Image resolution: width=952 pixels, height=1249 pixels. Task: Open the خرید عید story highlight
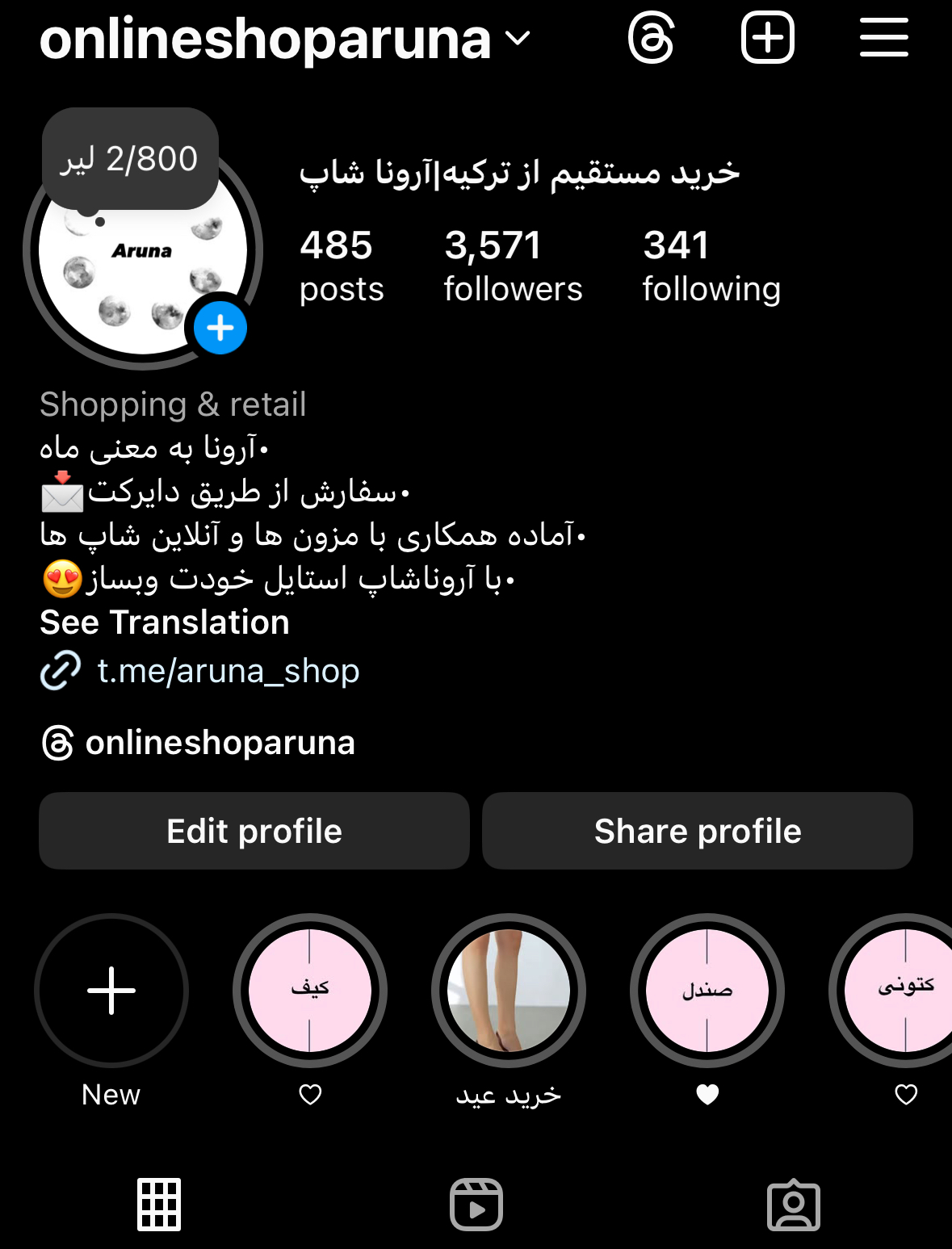coord(509,991)
